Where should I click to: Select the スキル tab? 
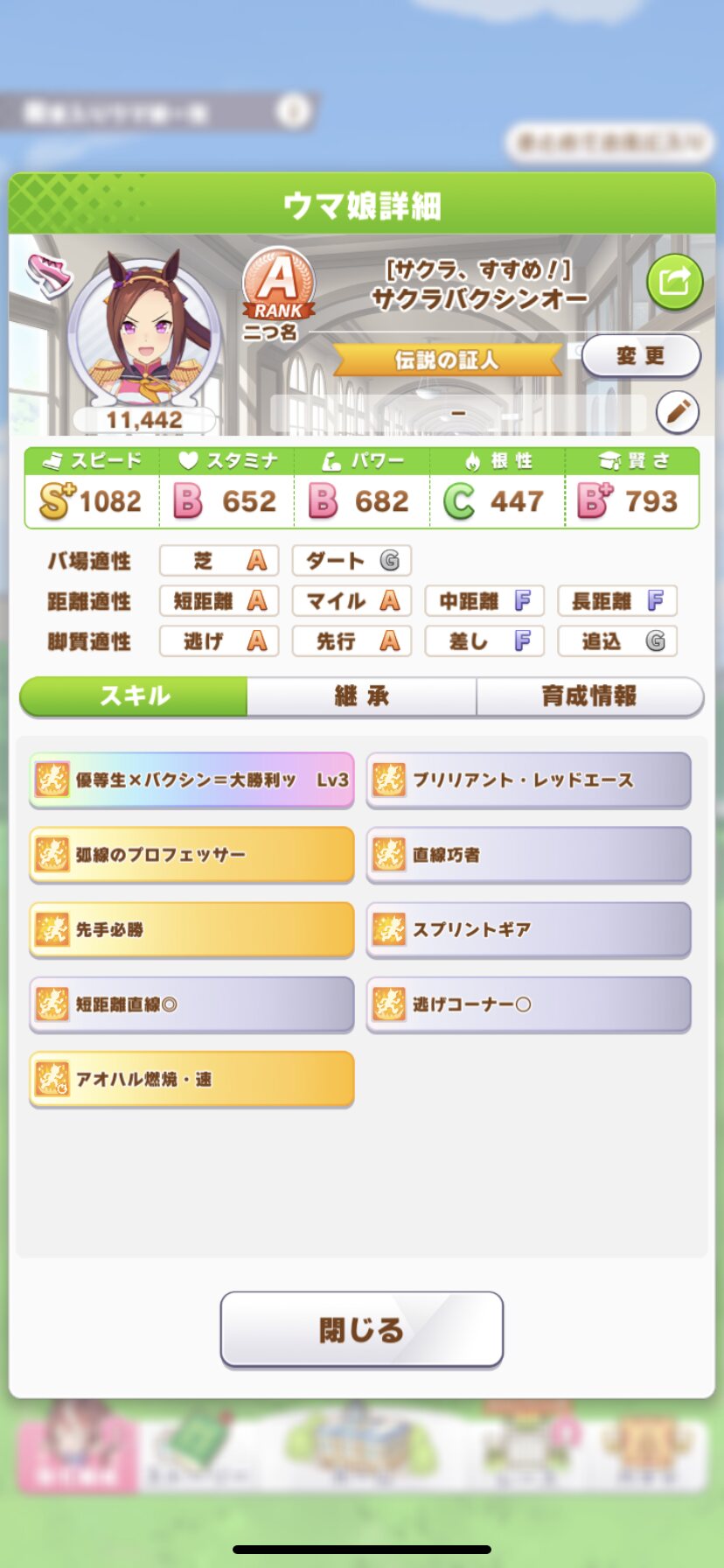point(134,696)
